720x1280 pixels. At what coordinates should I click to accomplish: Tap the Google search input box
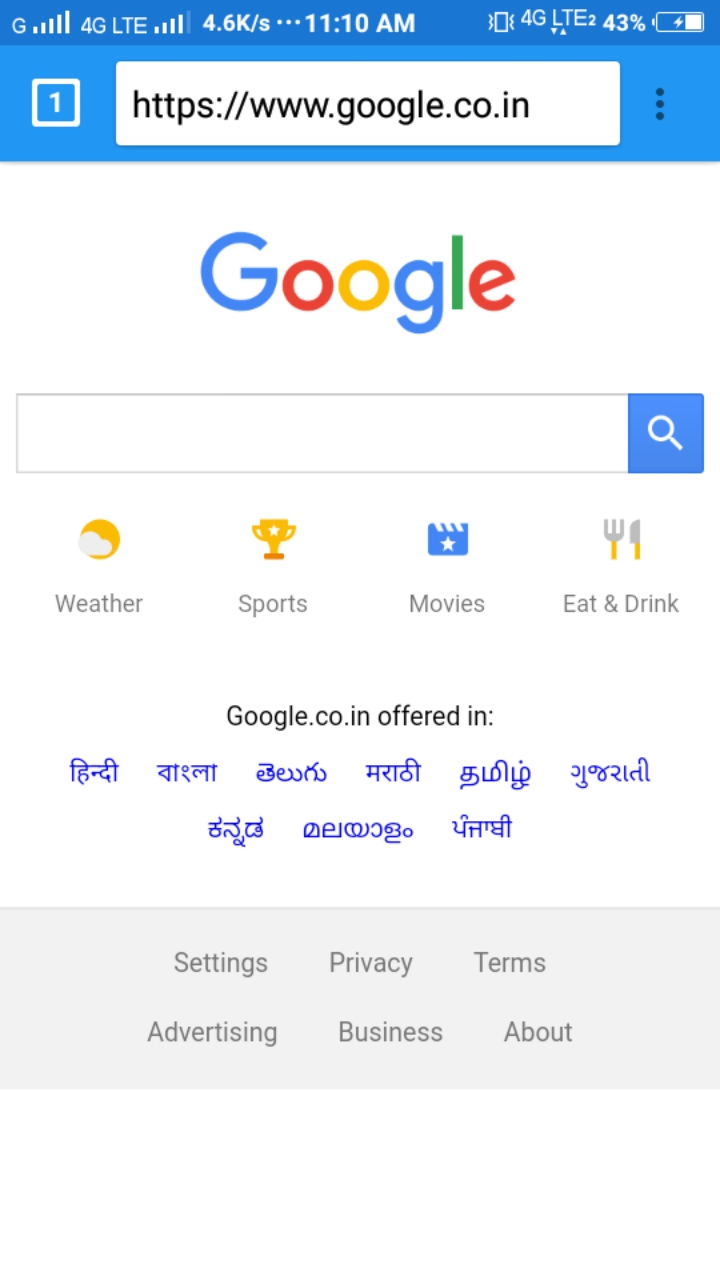click(x=320, y=433)
